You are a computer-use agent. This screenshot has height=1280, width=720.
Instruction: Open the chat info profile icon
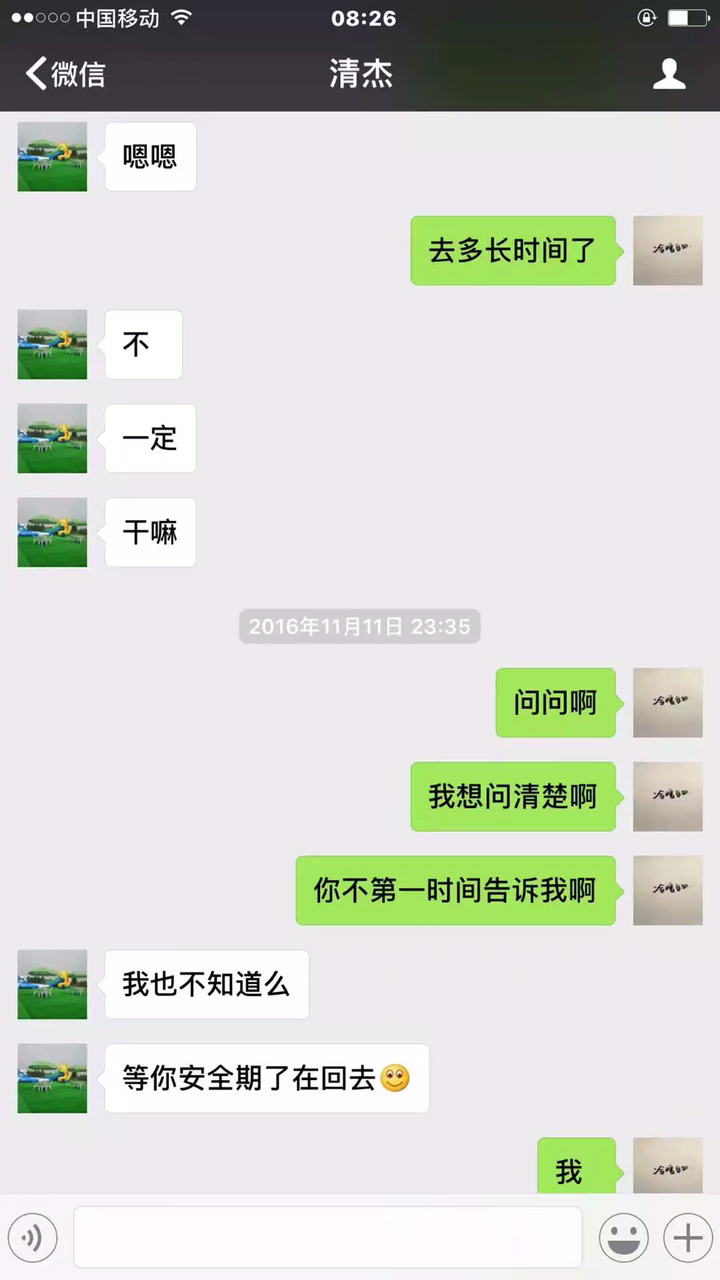(669, 74)
